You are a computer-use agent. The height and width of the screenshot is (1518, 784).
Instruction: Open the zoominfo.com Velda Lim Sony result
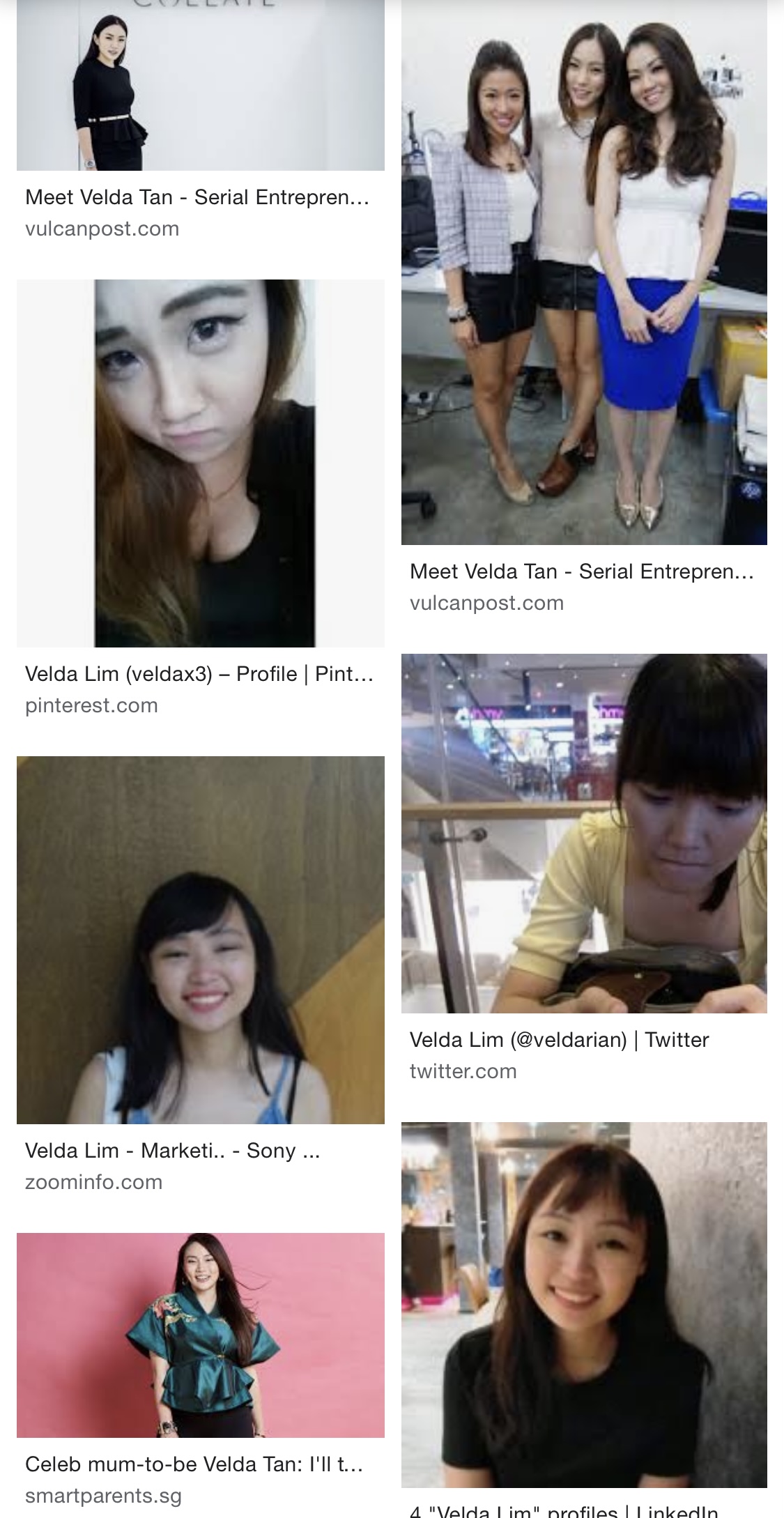[x=201, y=940]
